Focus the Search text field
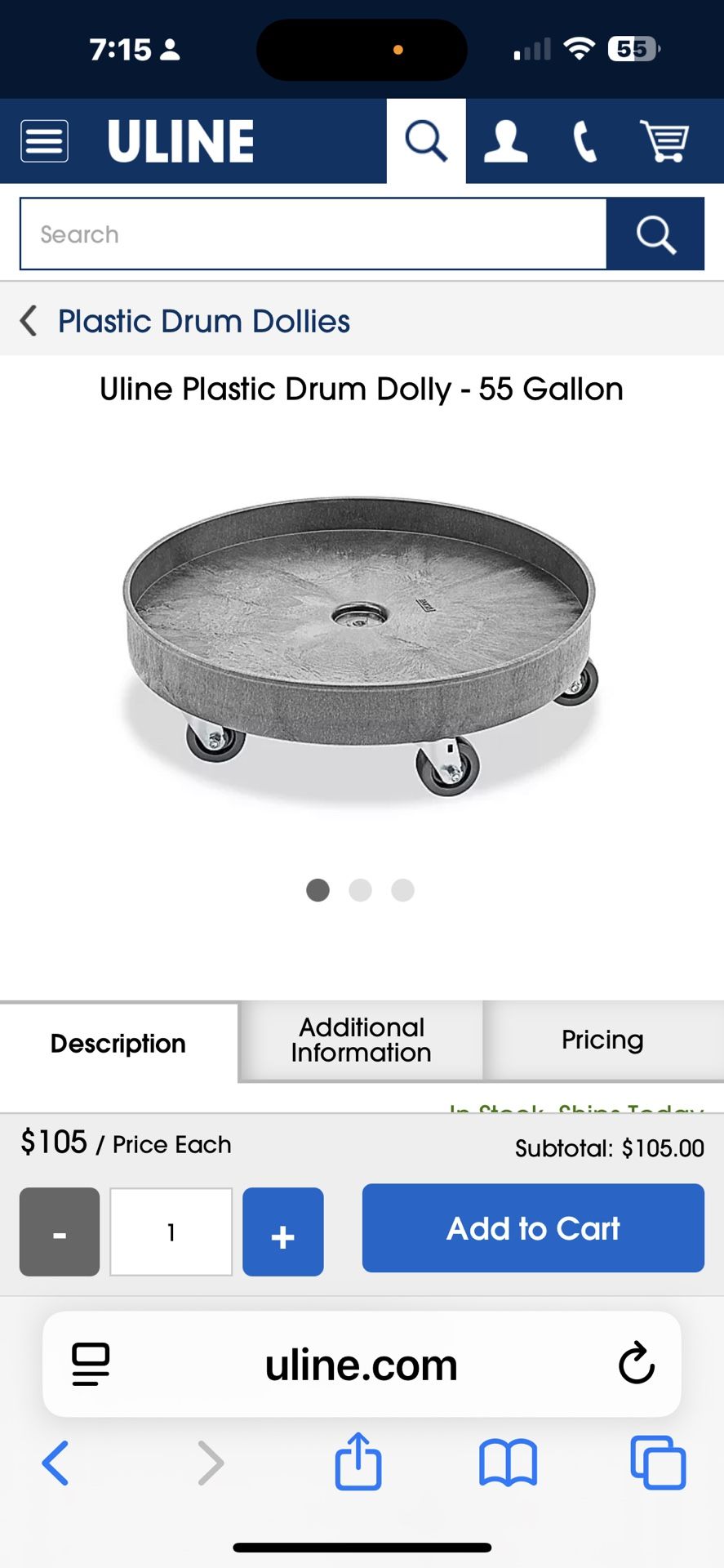Screen dimensions: 724x1568 click(x=313, y=234)
